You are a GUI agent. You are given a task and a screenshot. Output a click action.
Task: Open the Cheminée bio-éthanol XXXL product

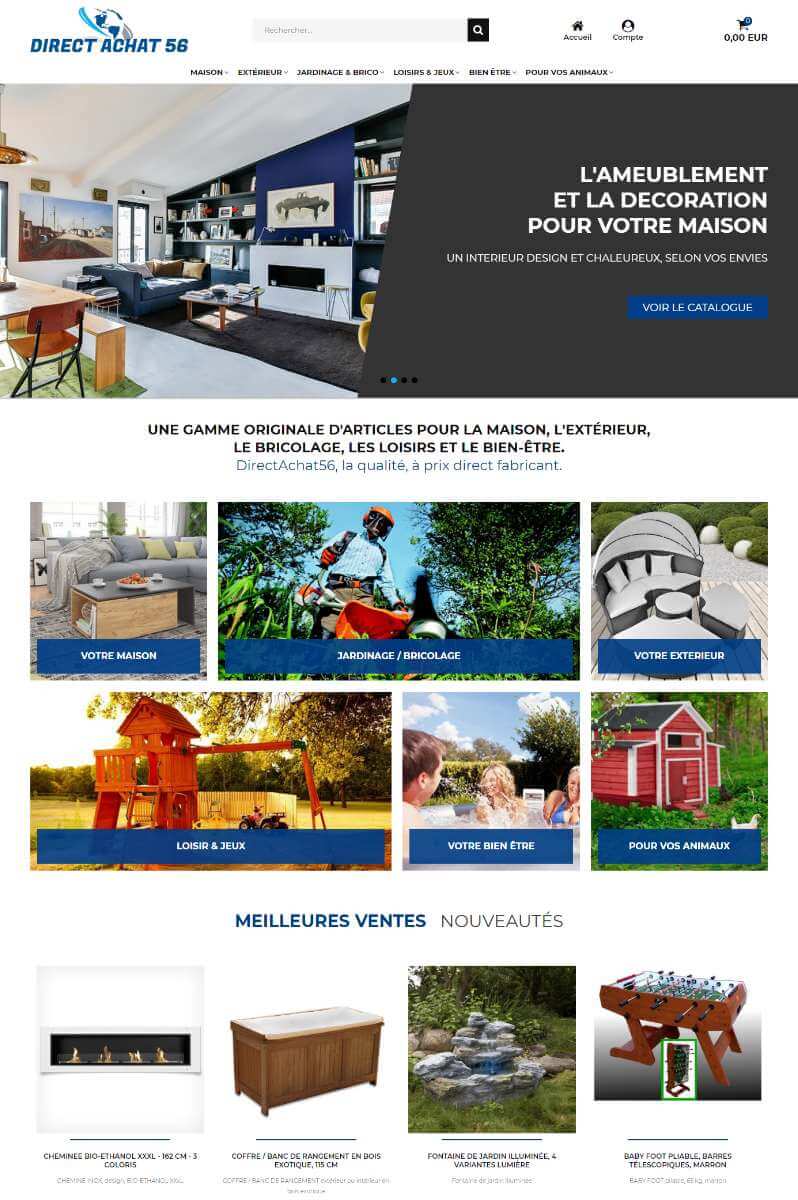coord(120,1160)
